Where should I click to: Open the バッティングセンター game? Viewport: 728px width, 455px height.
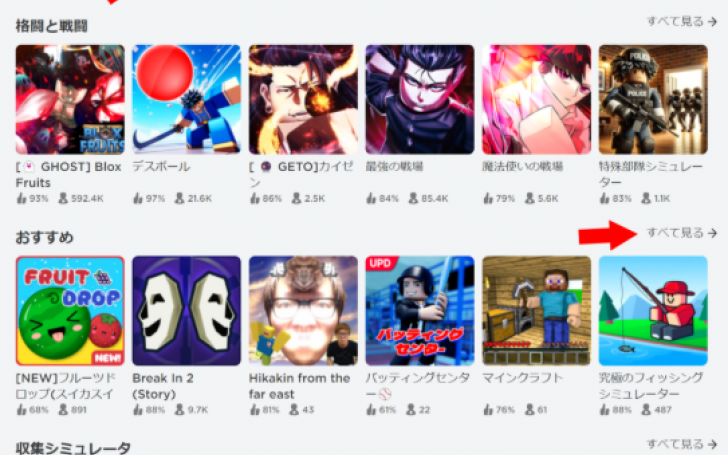[419, 310]
